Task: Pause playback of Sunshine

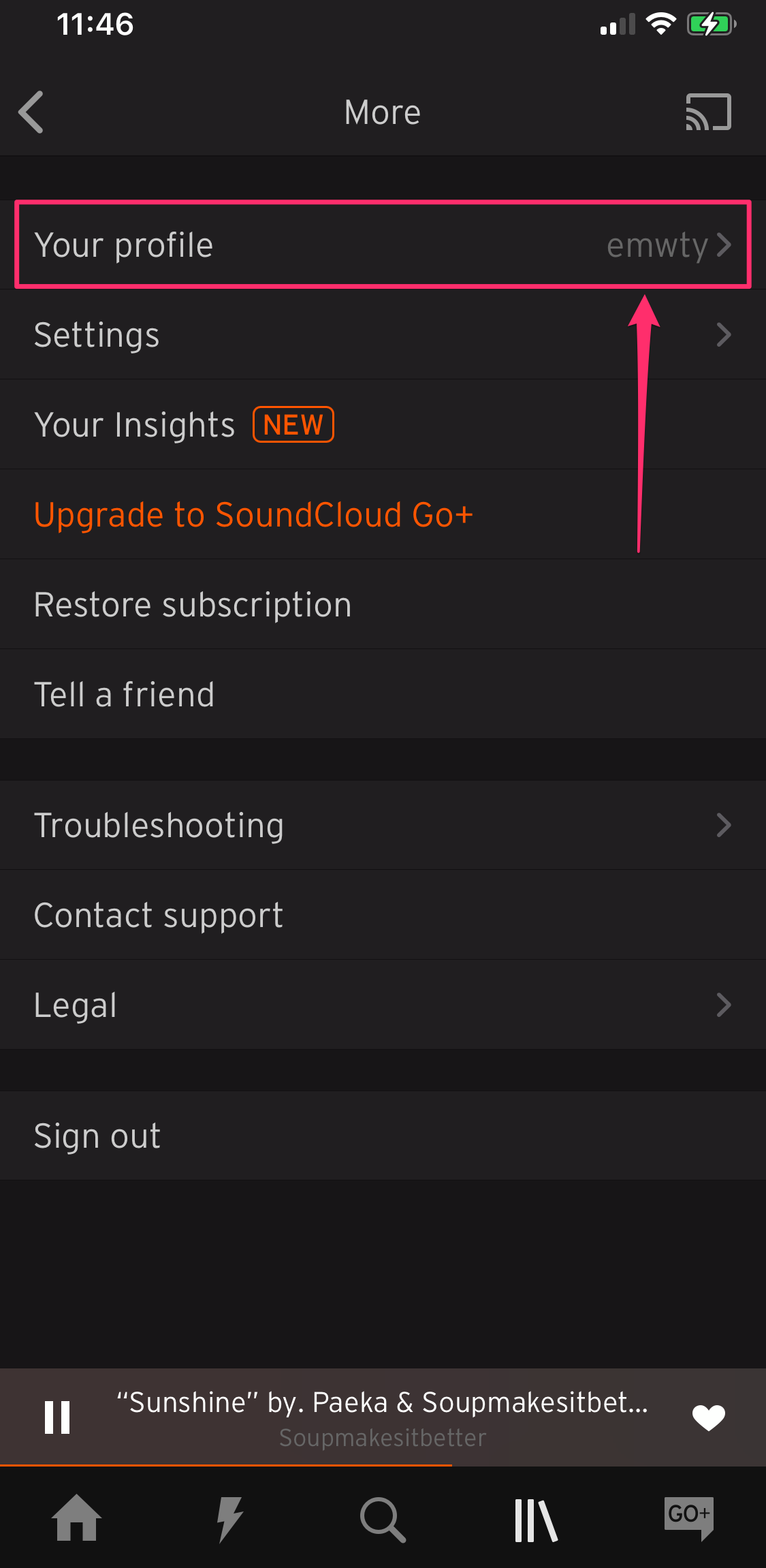Action: pos(57,1417)
